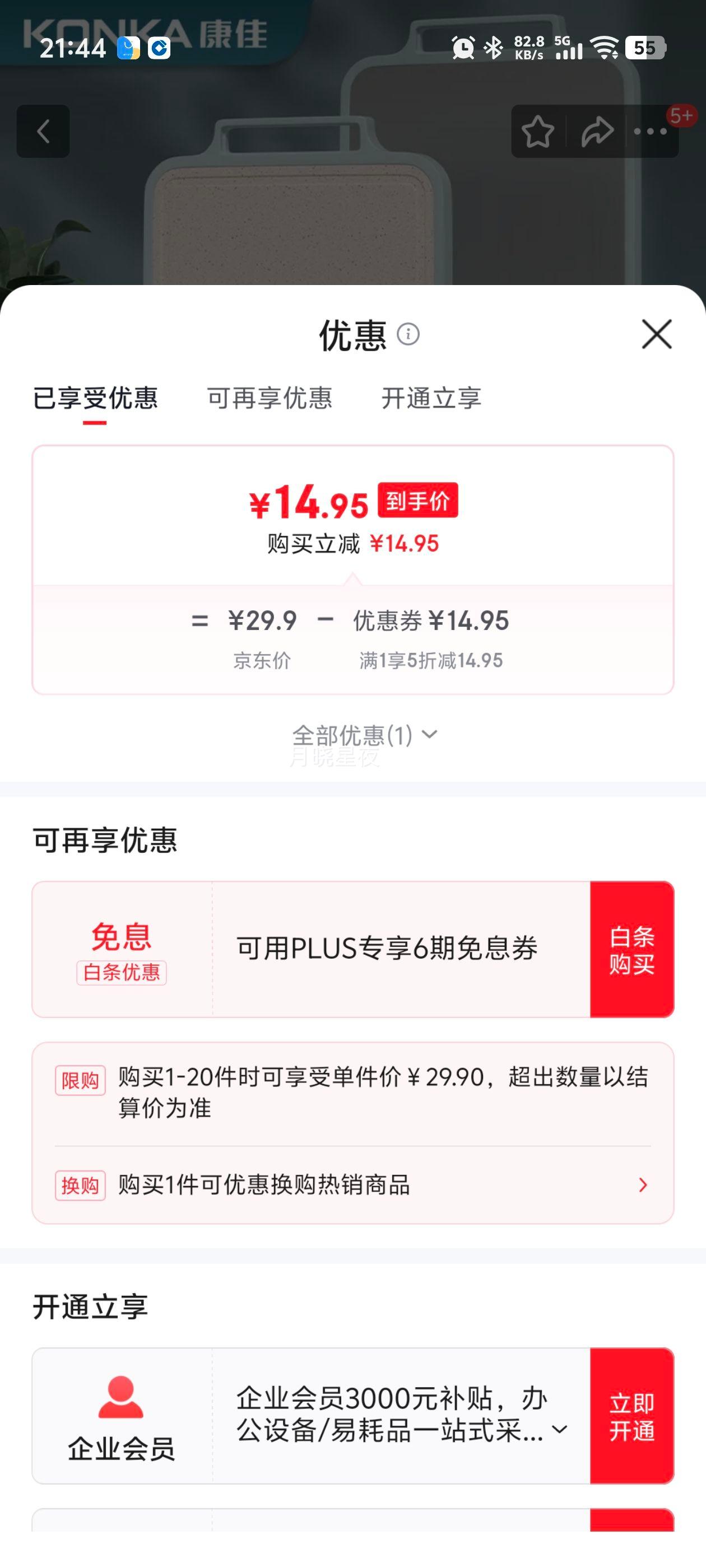Tap the 5+ notification badge
The image size is (706, 1568).
click(x=680, y=117)
